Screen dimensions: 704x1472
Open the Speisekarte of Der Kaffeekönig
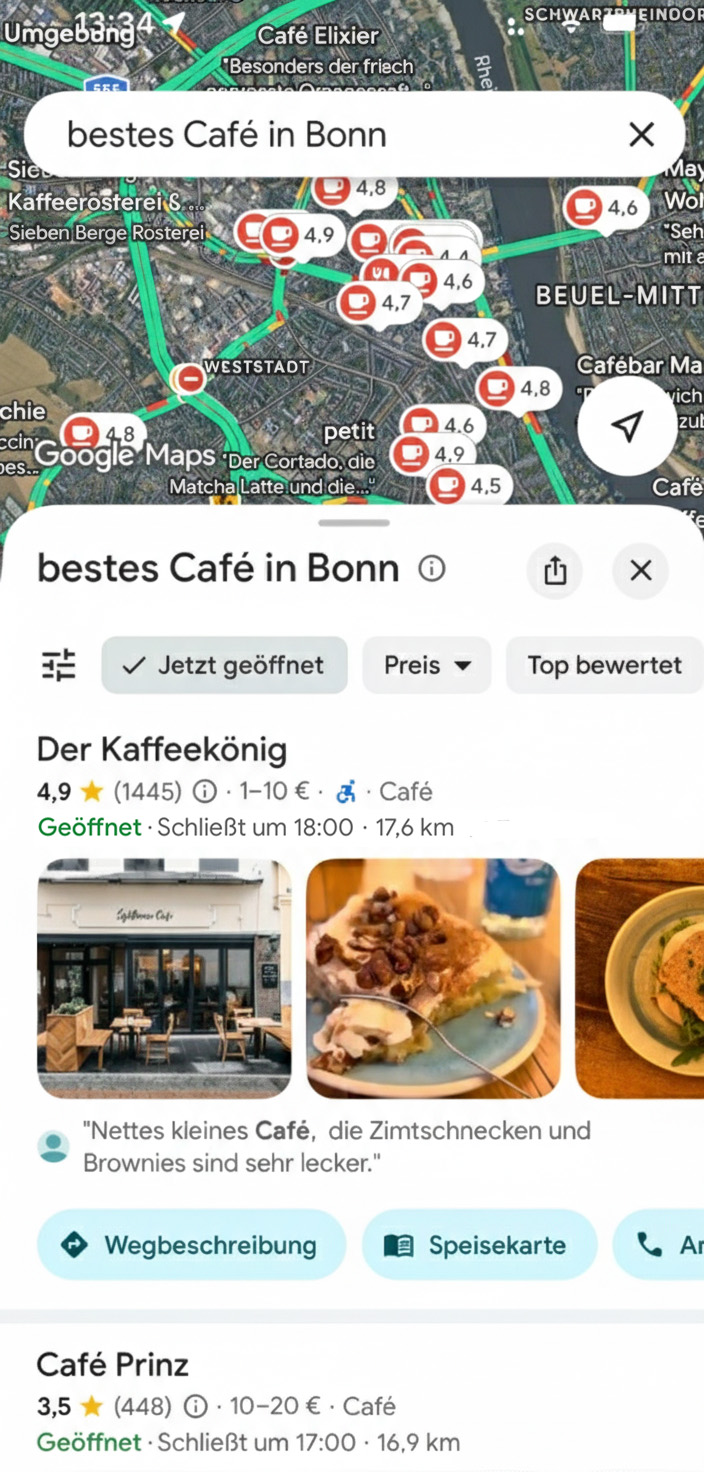point(479,1245)
